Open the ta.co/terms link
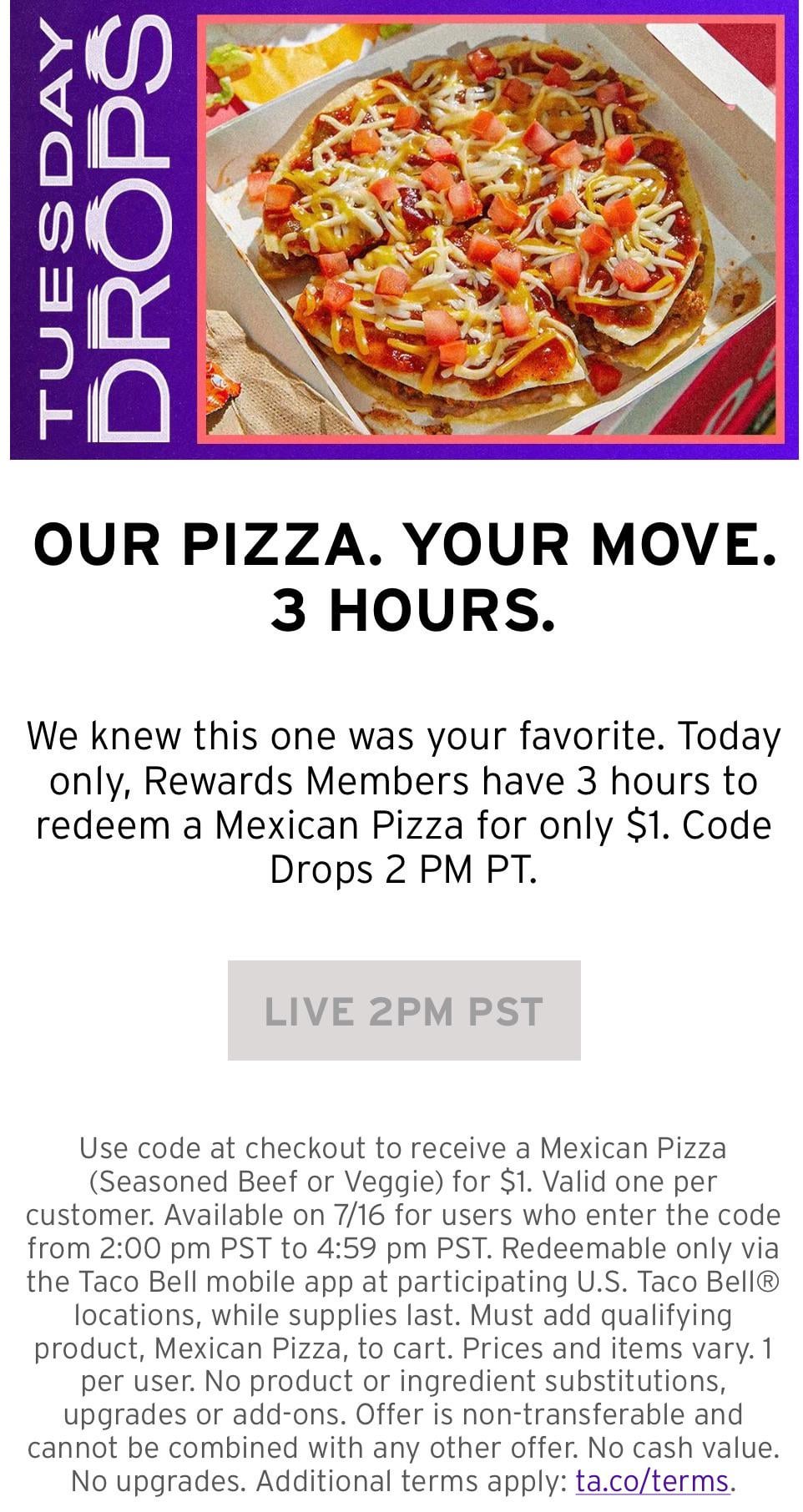This screenshot has height=1512, width=803. point(652,1480)
